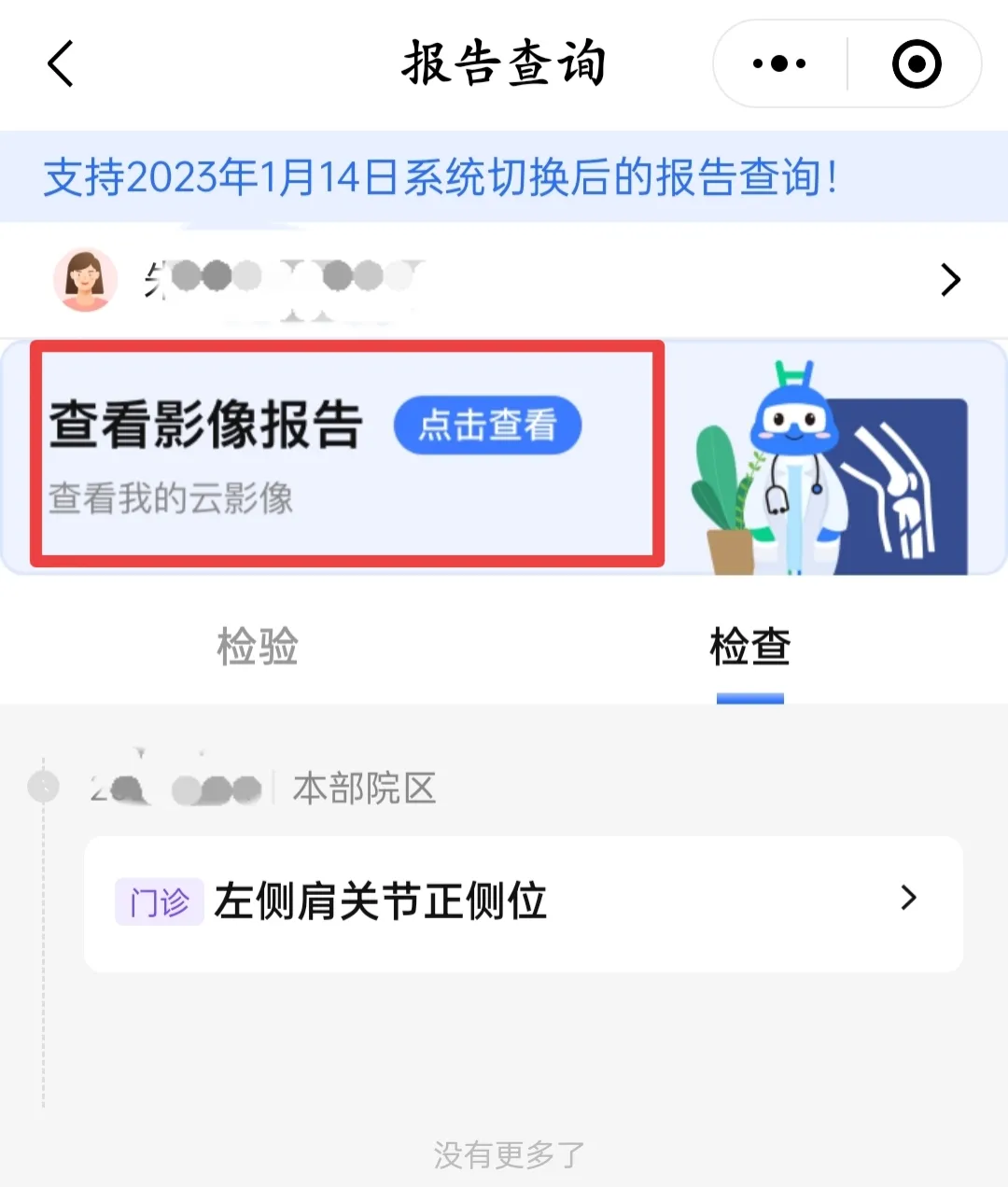Viewport: 1008px width, 1187px height.
Task: Open the mini program more-options menu
Action: [x=780, y=64]
